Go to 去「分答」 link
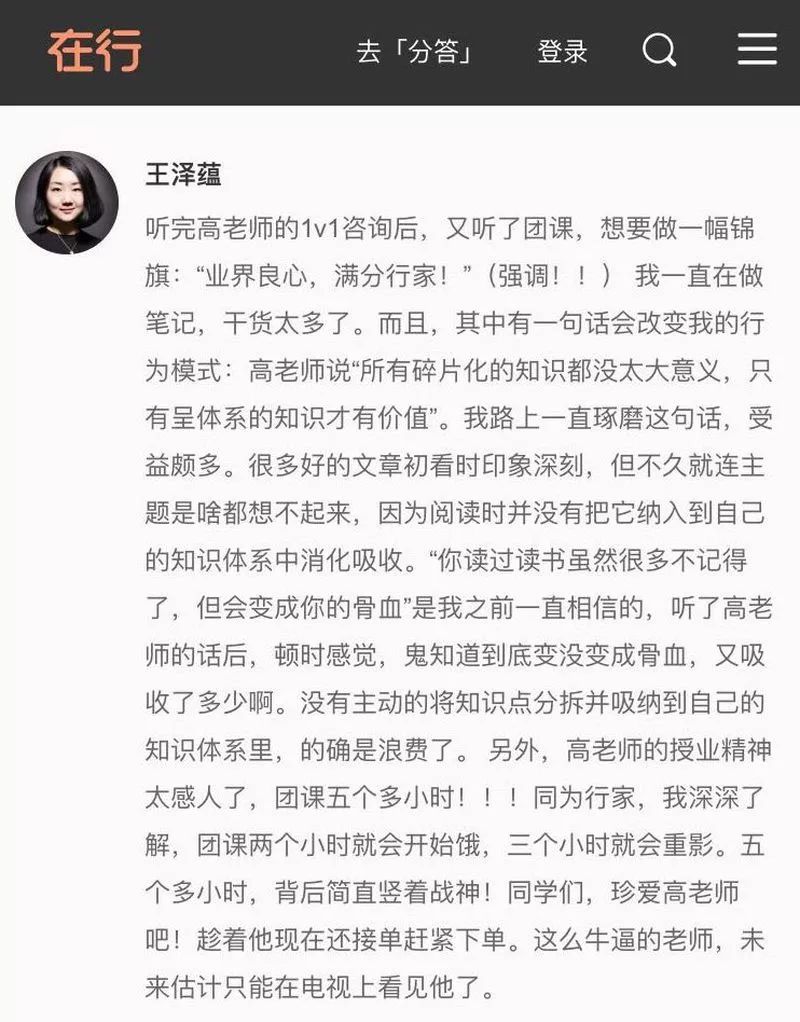Viewport: 800px width, 1022px height. coord(415,51)
